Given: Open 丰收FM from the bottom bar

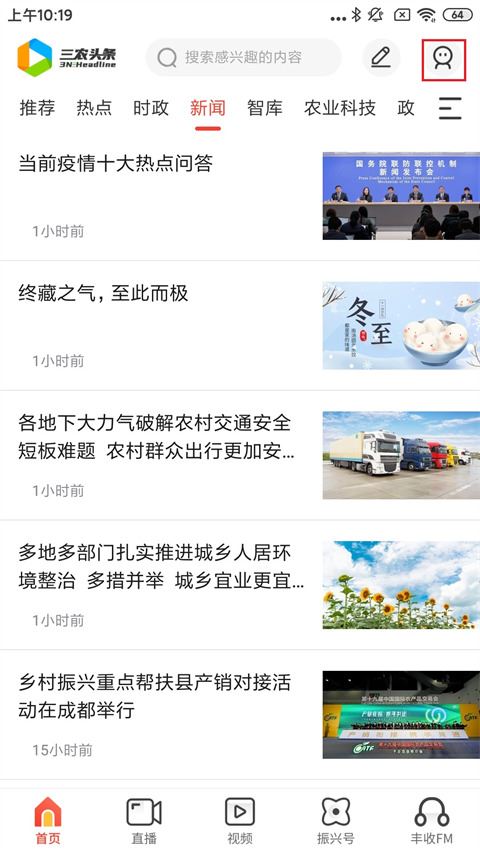Looking at the screenshot, I should (x=432, y=820).
